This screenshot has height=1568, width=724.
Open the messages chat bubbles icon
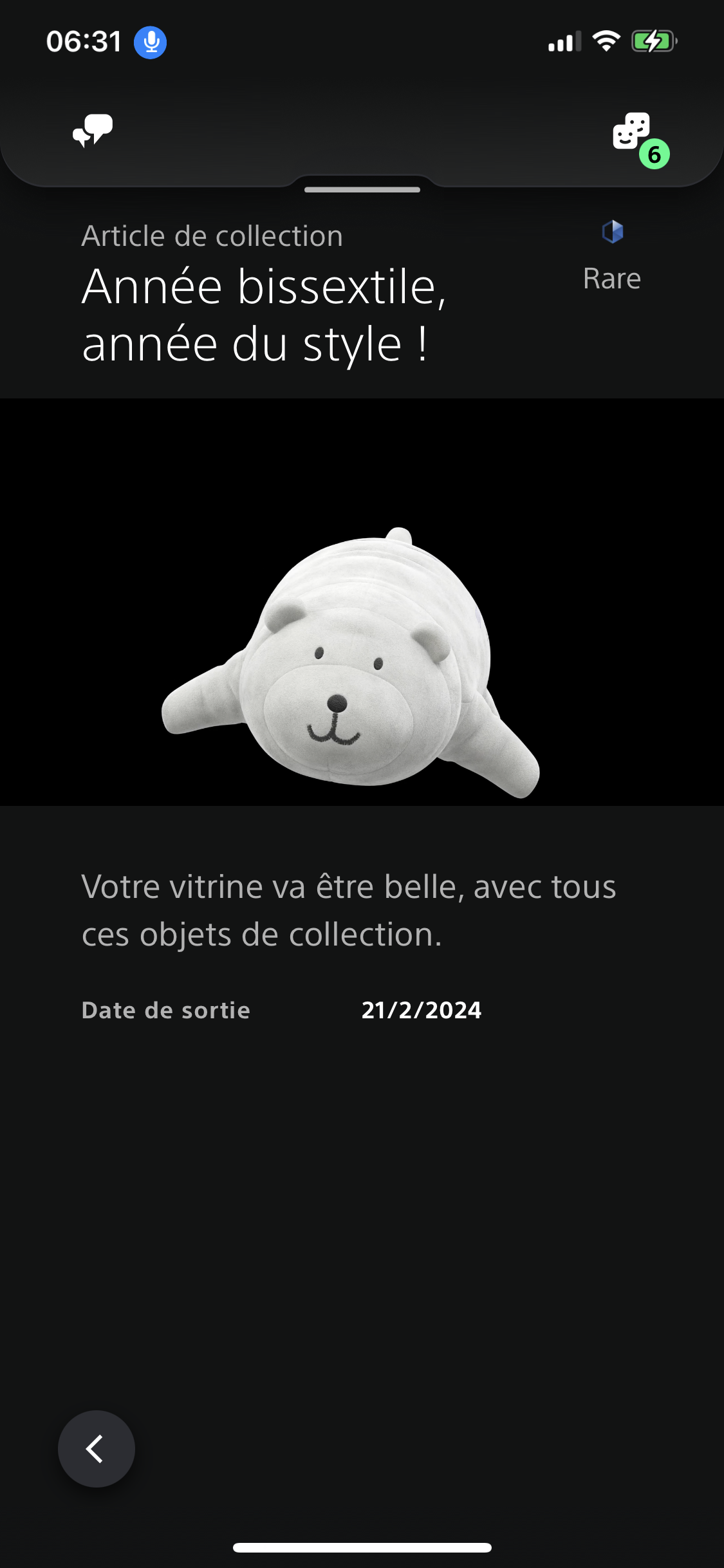[x=93, y=131]
